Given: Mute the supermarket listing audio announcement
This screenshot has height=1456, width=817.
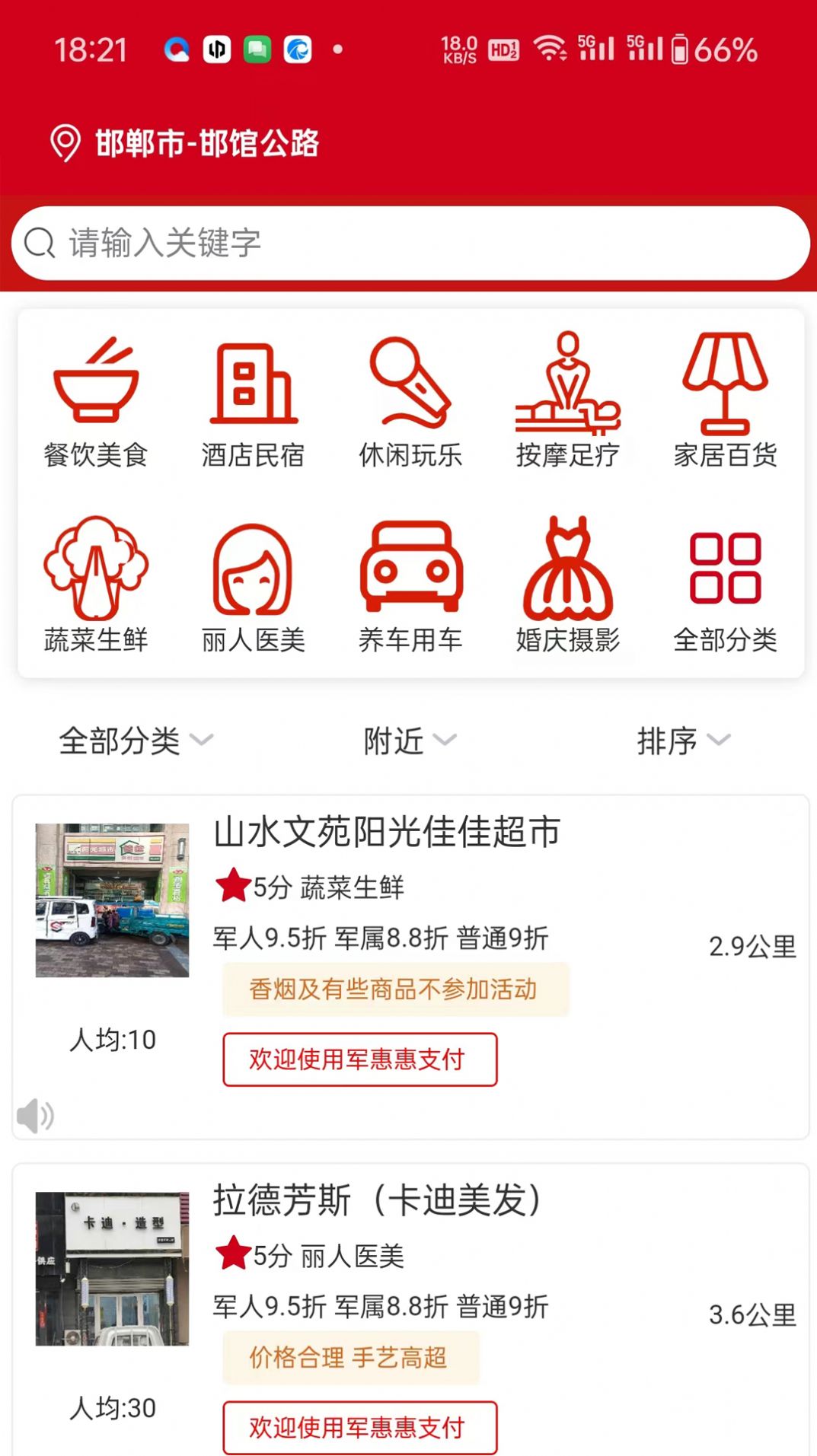Looking at the screenshot, I should point(34,1117).
